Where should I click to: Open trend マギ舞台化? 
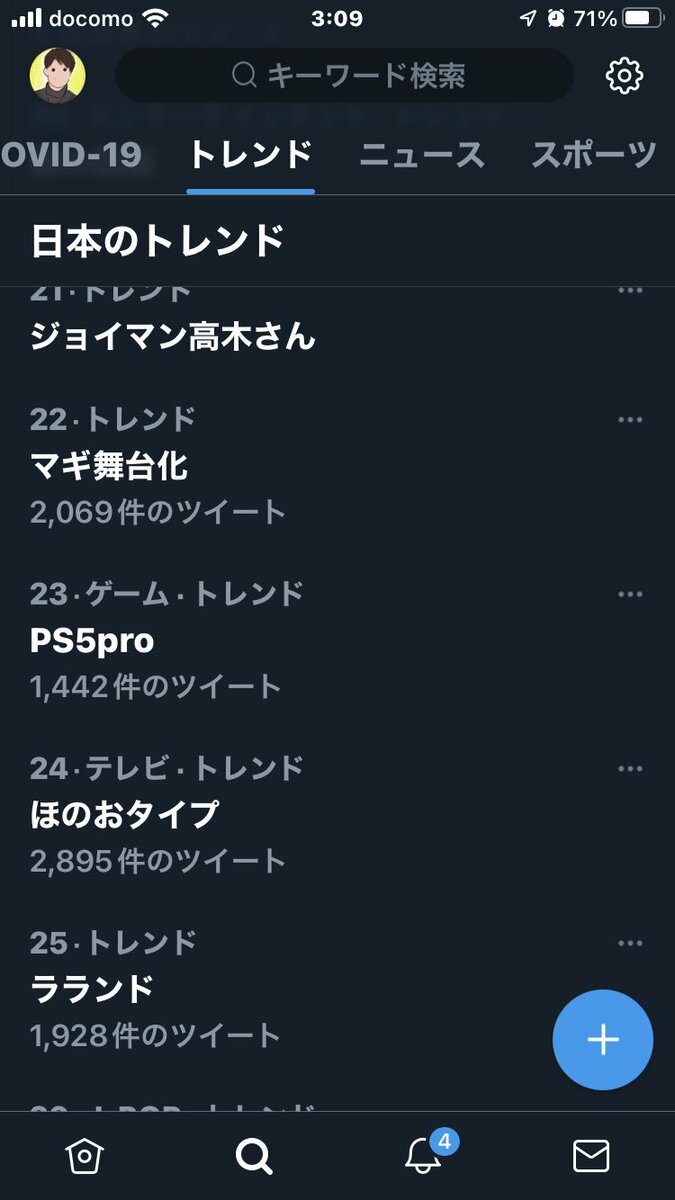click(x=110, y=466)
